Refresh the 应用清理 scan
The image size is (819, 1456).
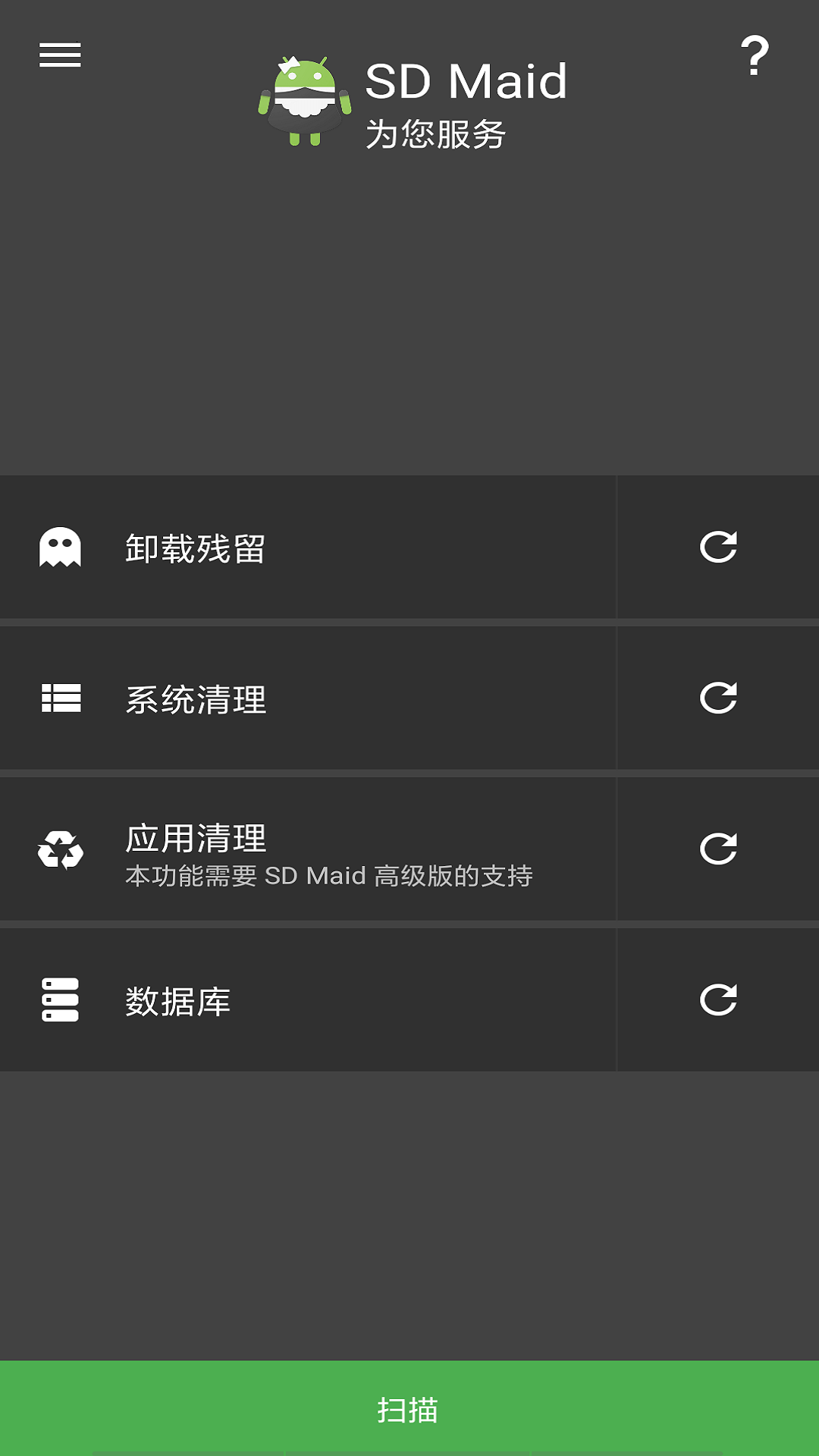(x=718, y=849)
